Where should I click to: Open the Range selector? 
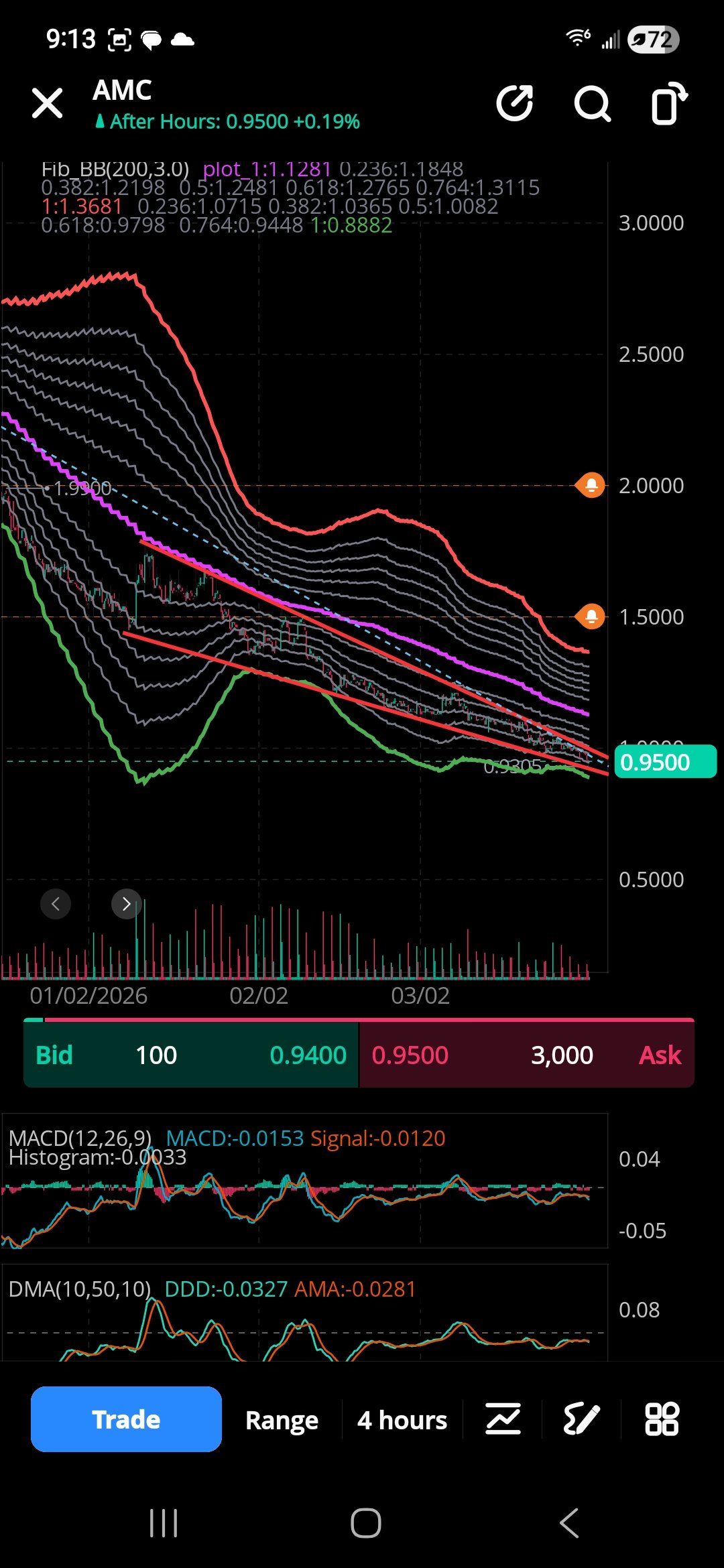point(282,1420)
